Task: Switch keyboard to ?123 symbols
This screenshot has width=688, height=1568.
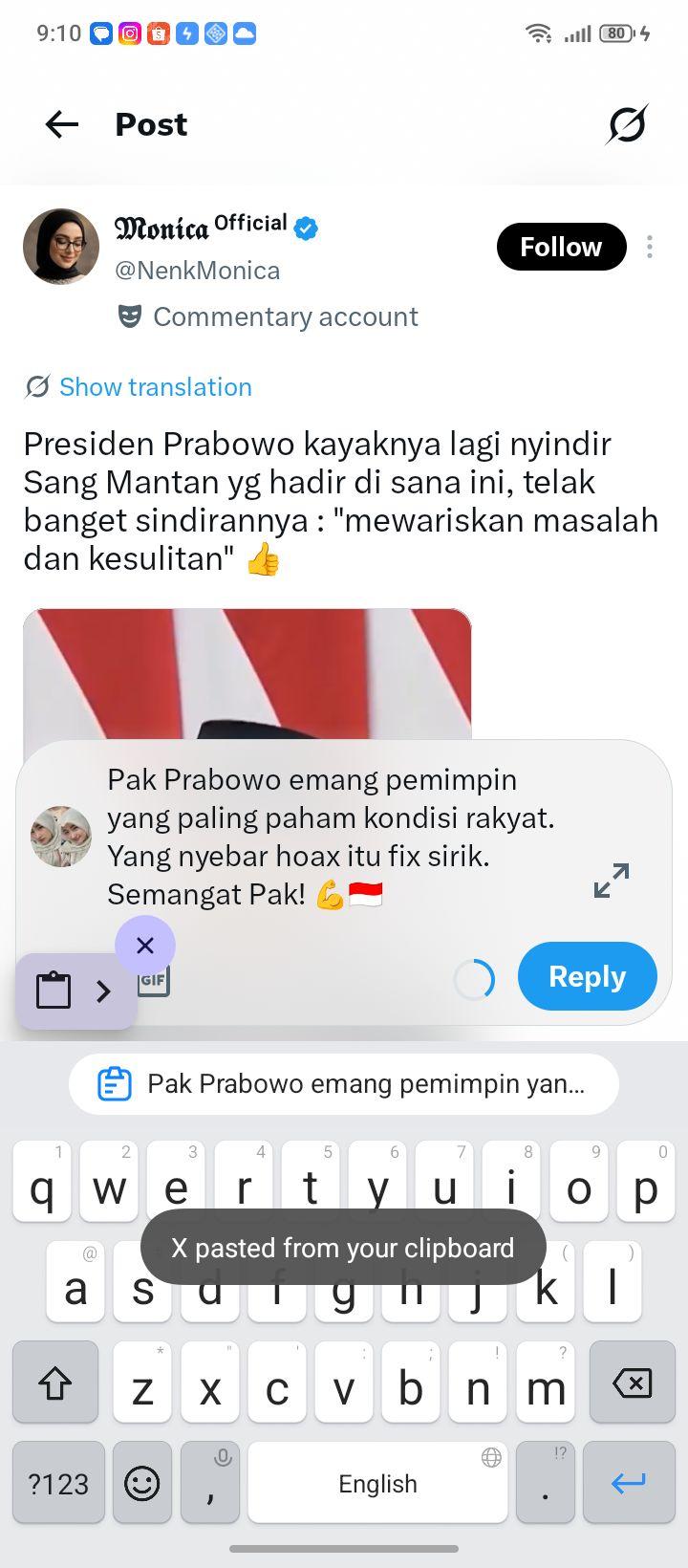Action: 58,1483
